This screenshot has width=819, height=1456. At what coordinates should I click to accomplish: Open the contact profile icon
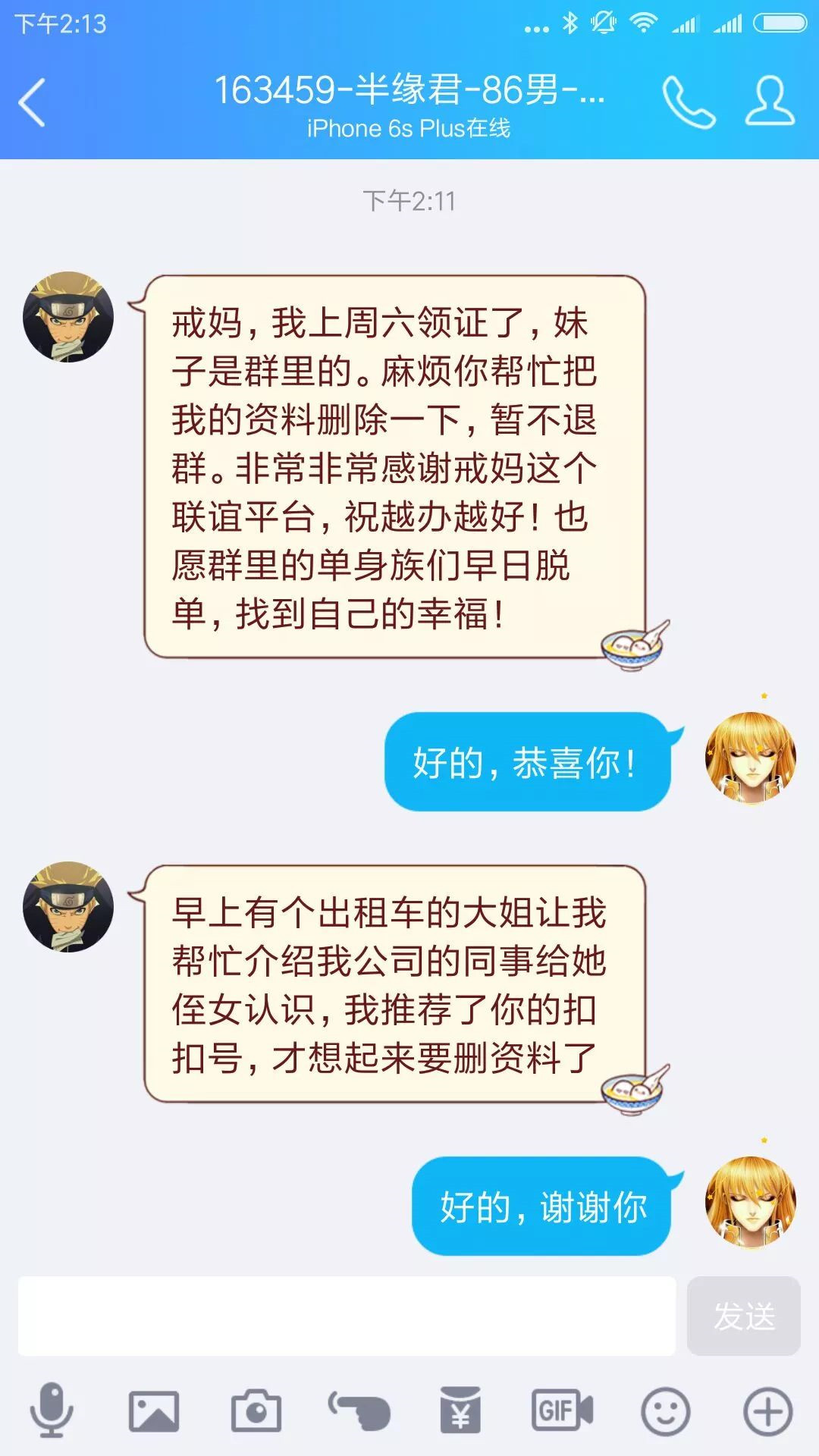click(x=770, y=101)
